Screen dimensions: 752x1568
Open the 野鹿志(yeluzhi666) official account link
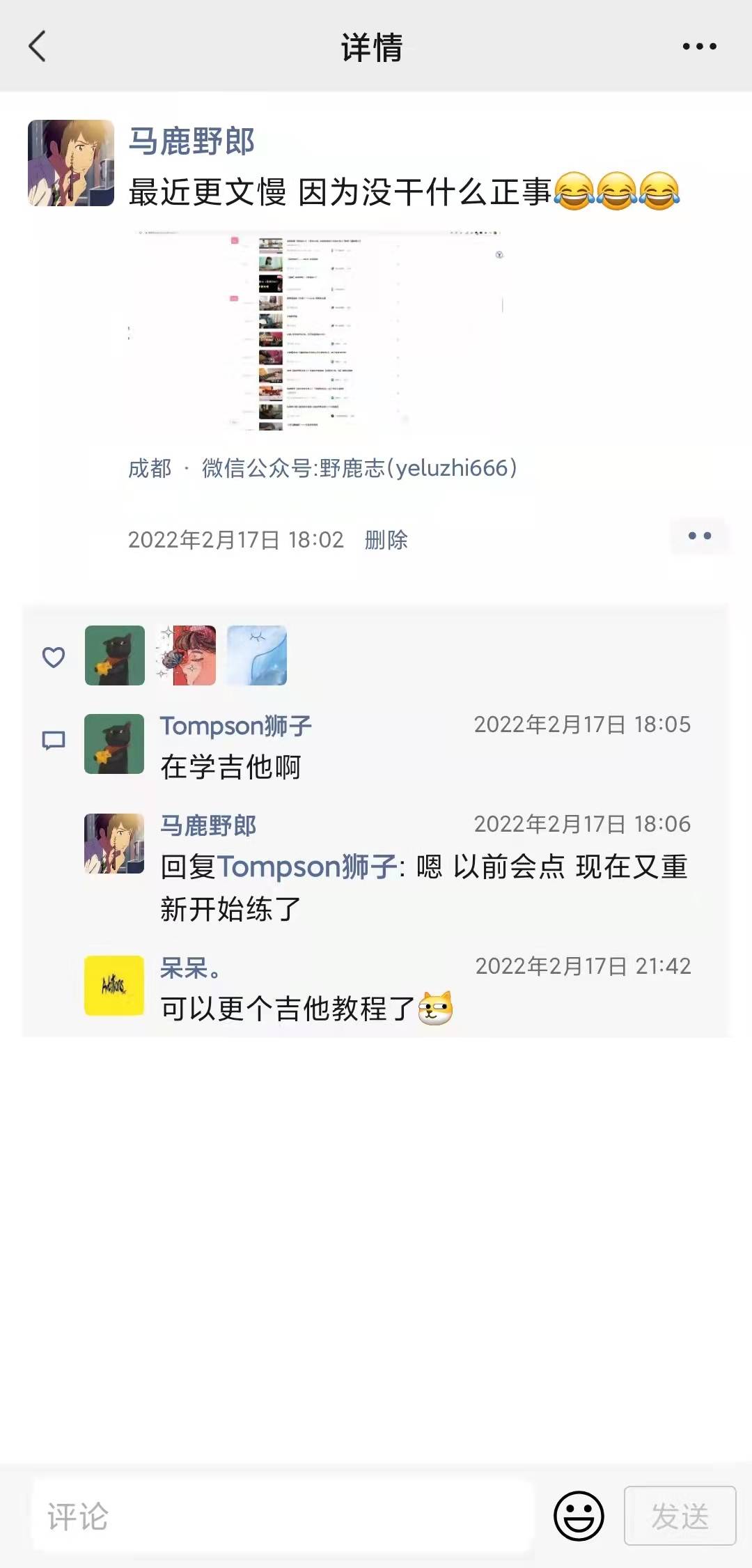(x=354, y=468)
